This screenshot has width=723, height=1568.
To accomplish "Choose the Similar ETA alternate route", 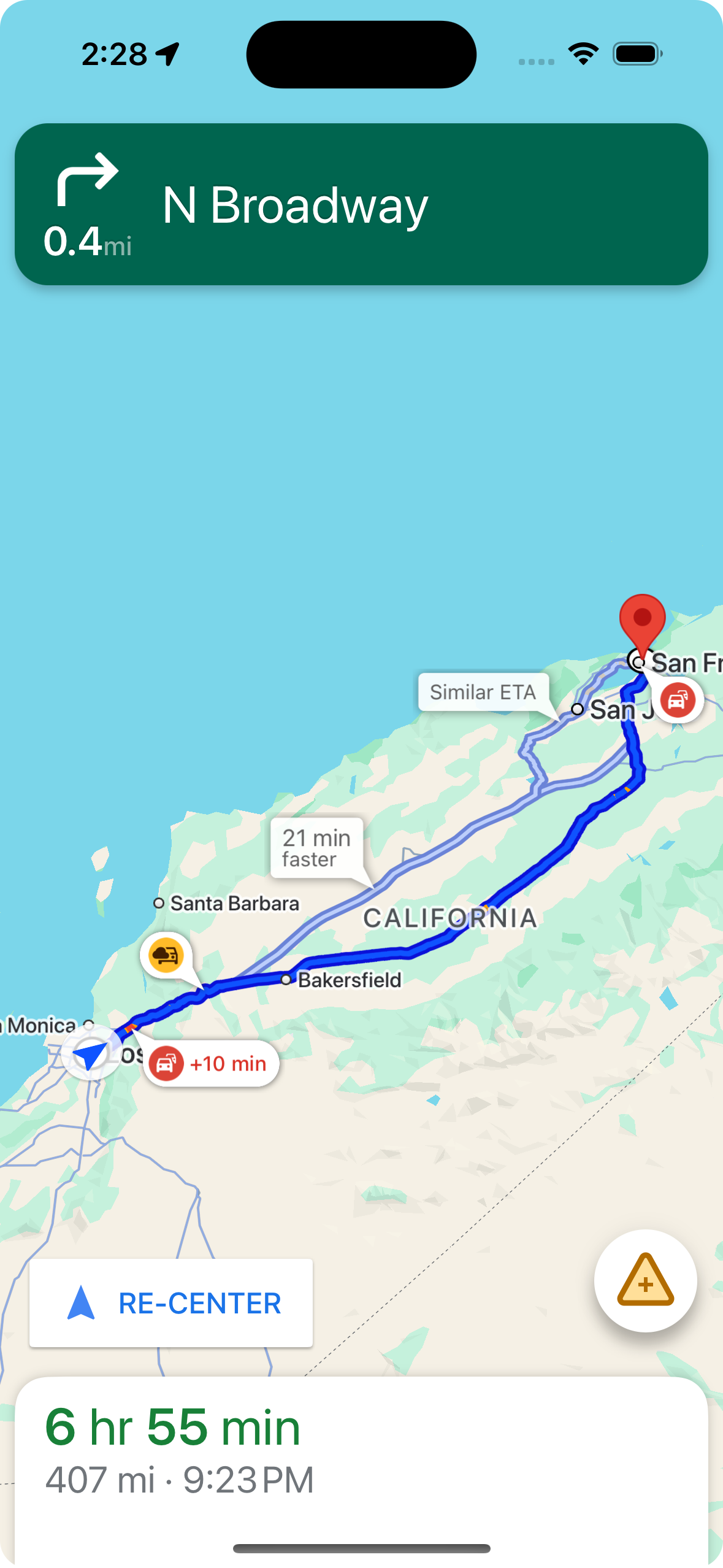I will click(483, 692).
